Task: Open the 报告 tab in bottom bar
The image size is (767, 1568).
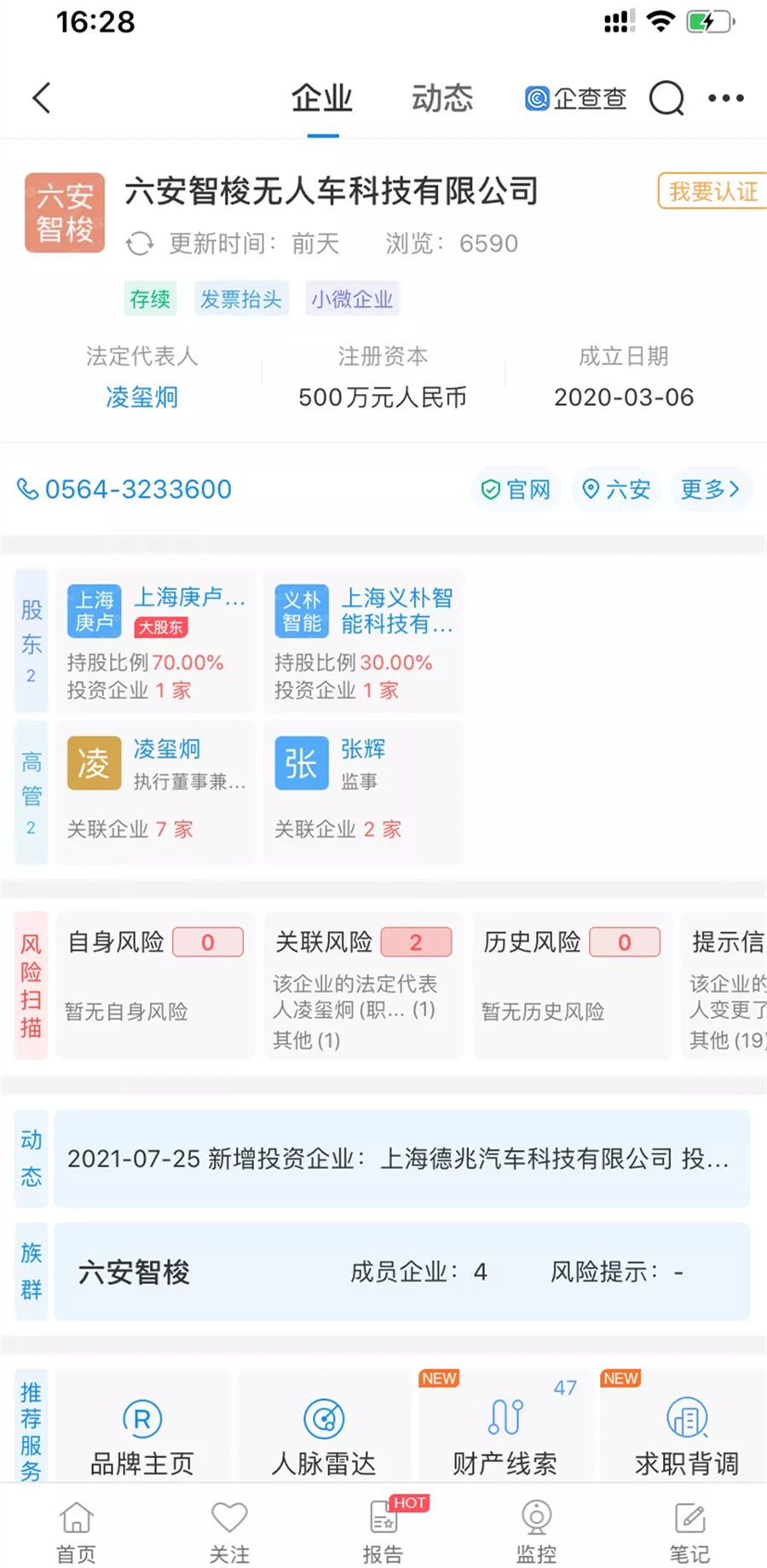Action: coord(383,1532)
